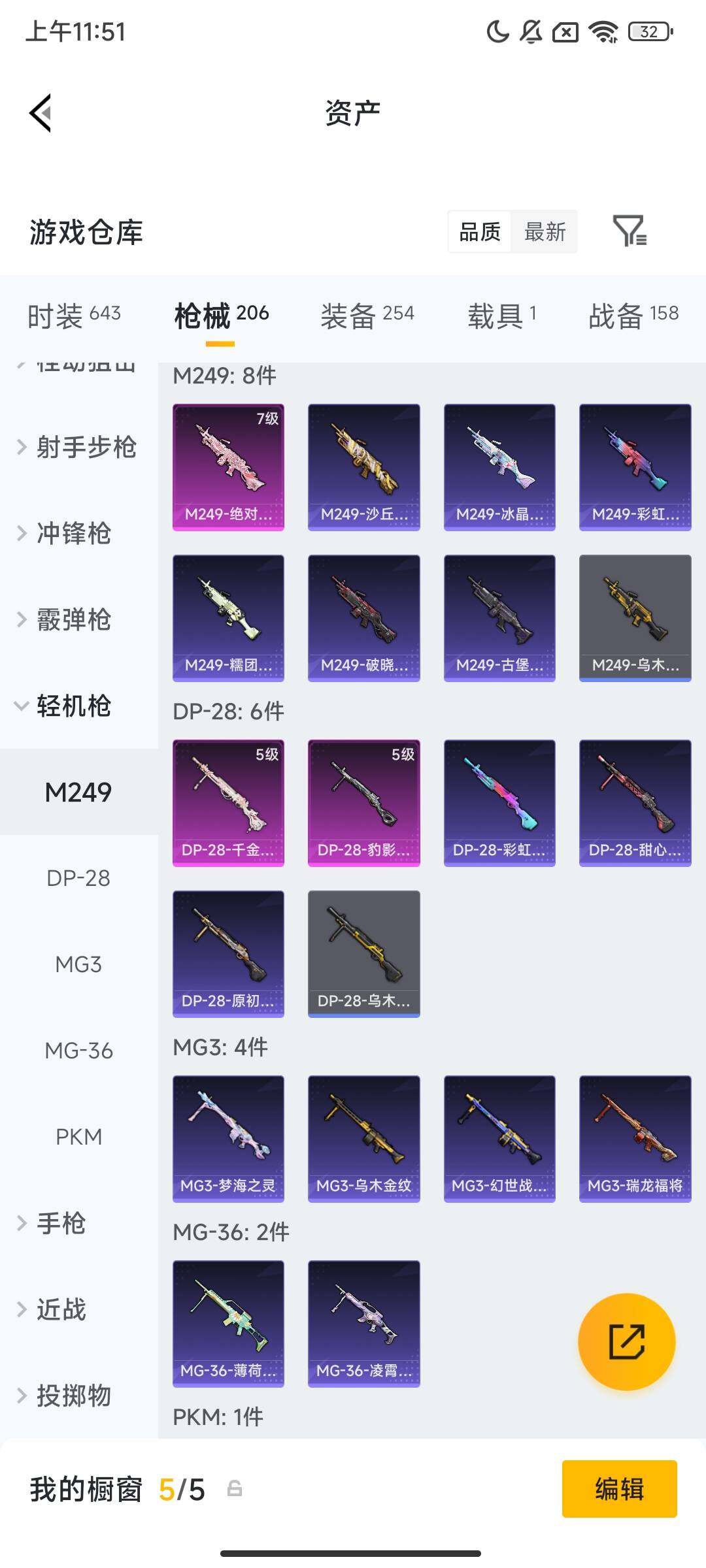This screenshot has height=1568, width=706.
Task: Switch to the 时装 tab
Action: click(74, 316)
